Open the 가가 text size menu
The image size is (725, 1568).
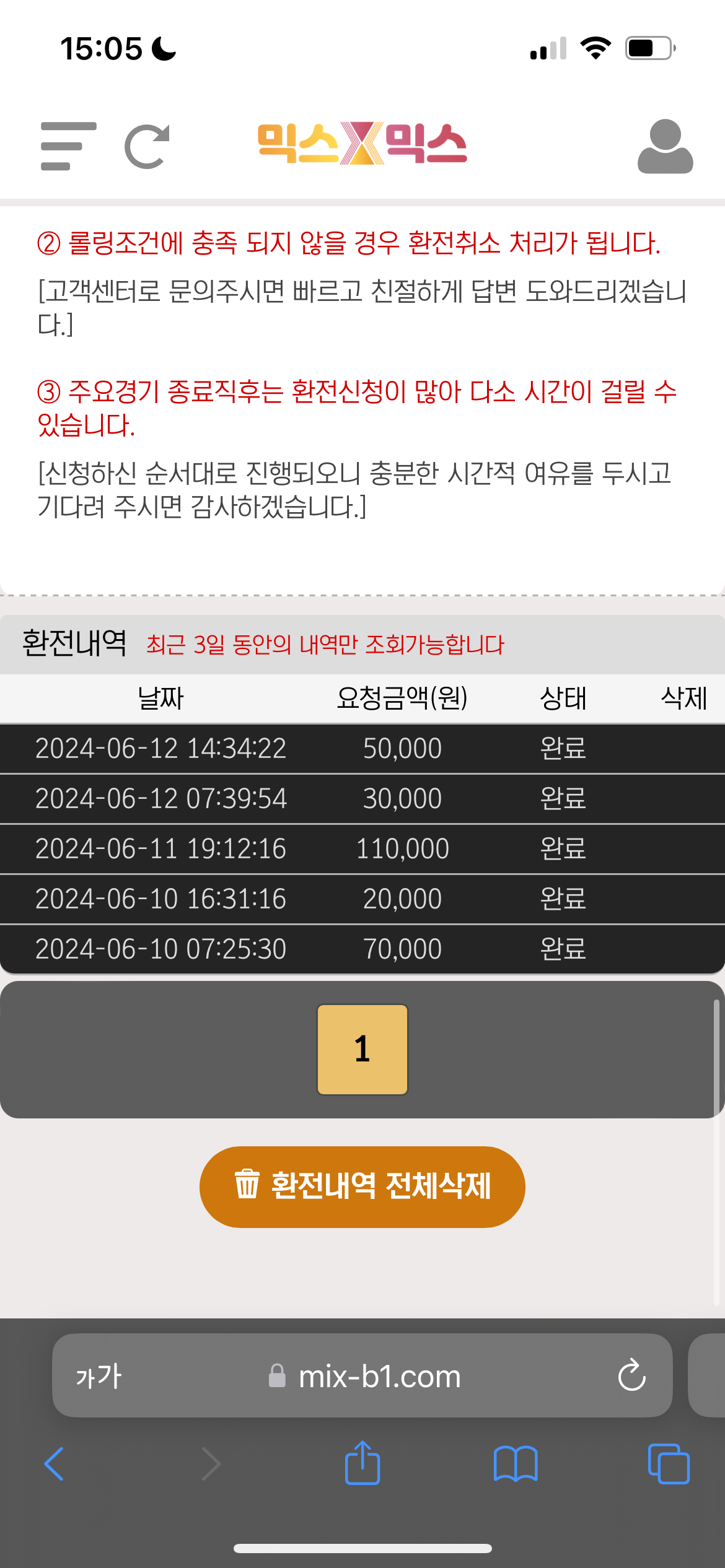click(99, 1376)
